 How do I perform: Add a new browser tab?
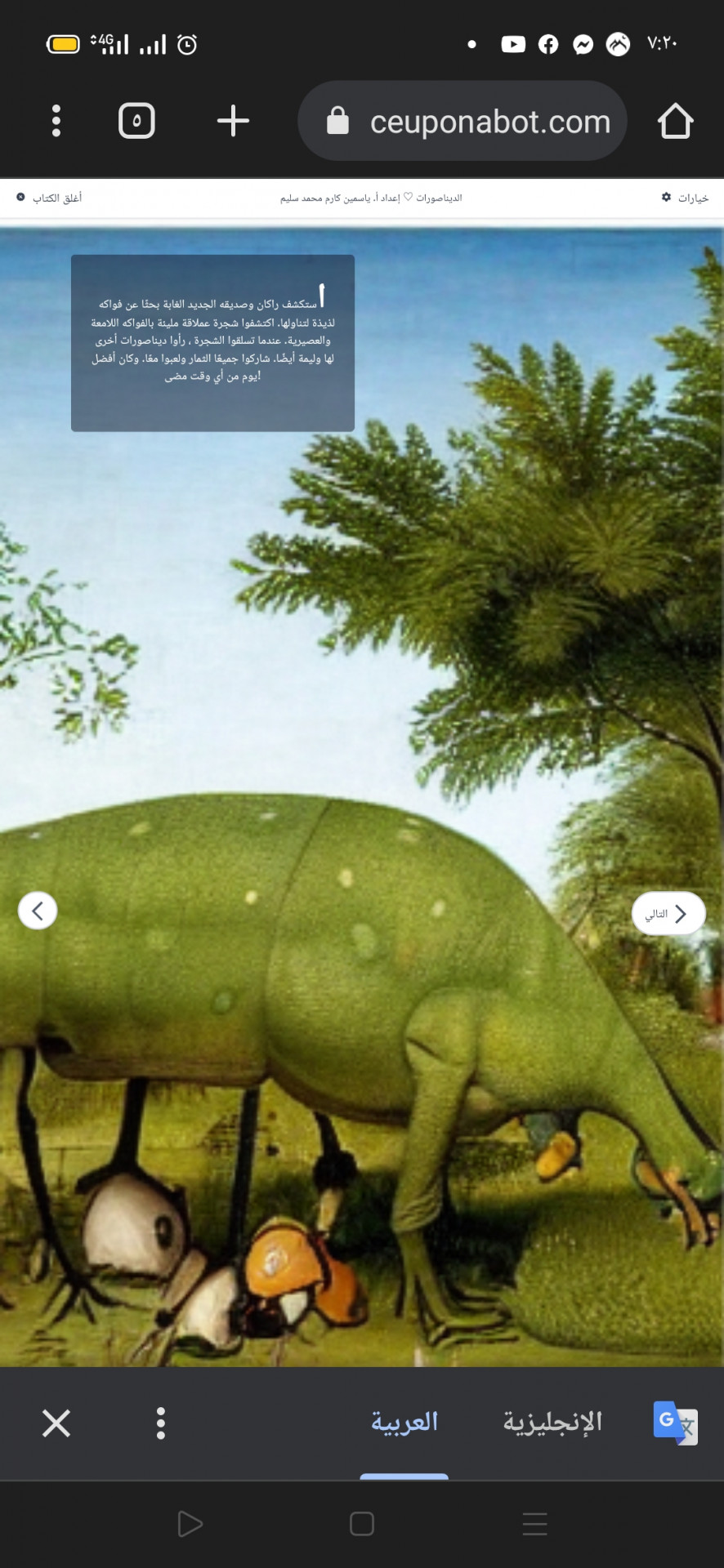[x=233, y=121]
